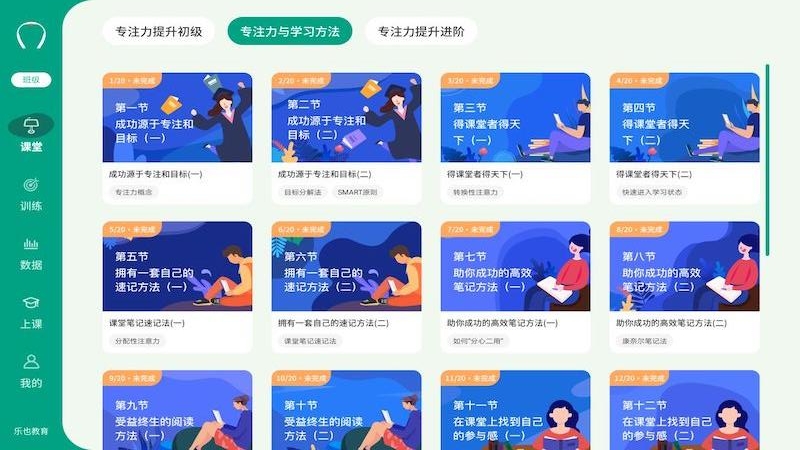Open lesson 第二节 成功源于专注和目标(二)
The height and width of the screenshot is (450, 800).
347,118
